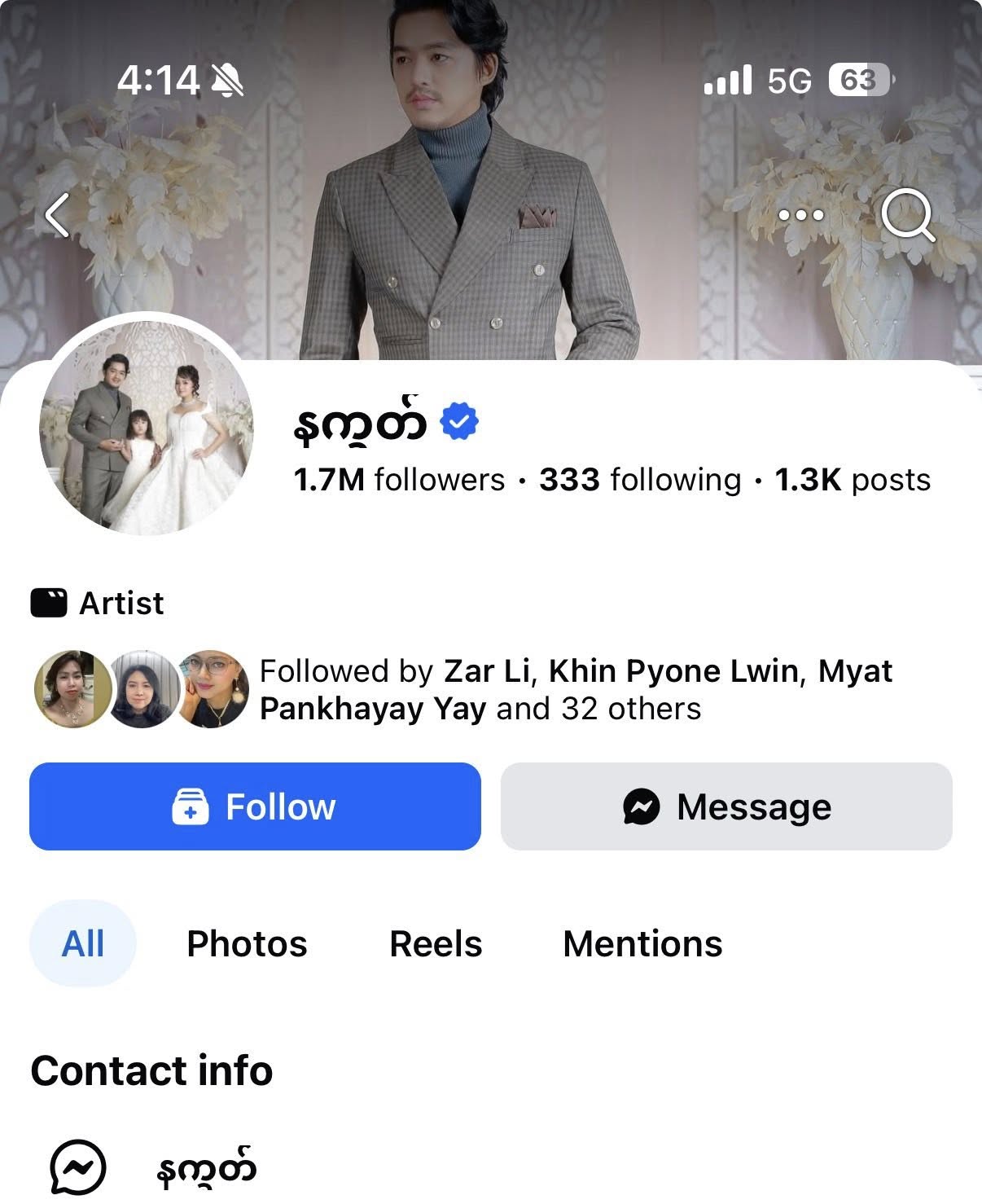Viewport: 982px width, 1204px height.
Task: See who follows: Zar Li and 32 others
Action: 489,689
